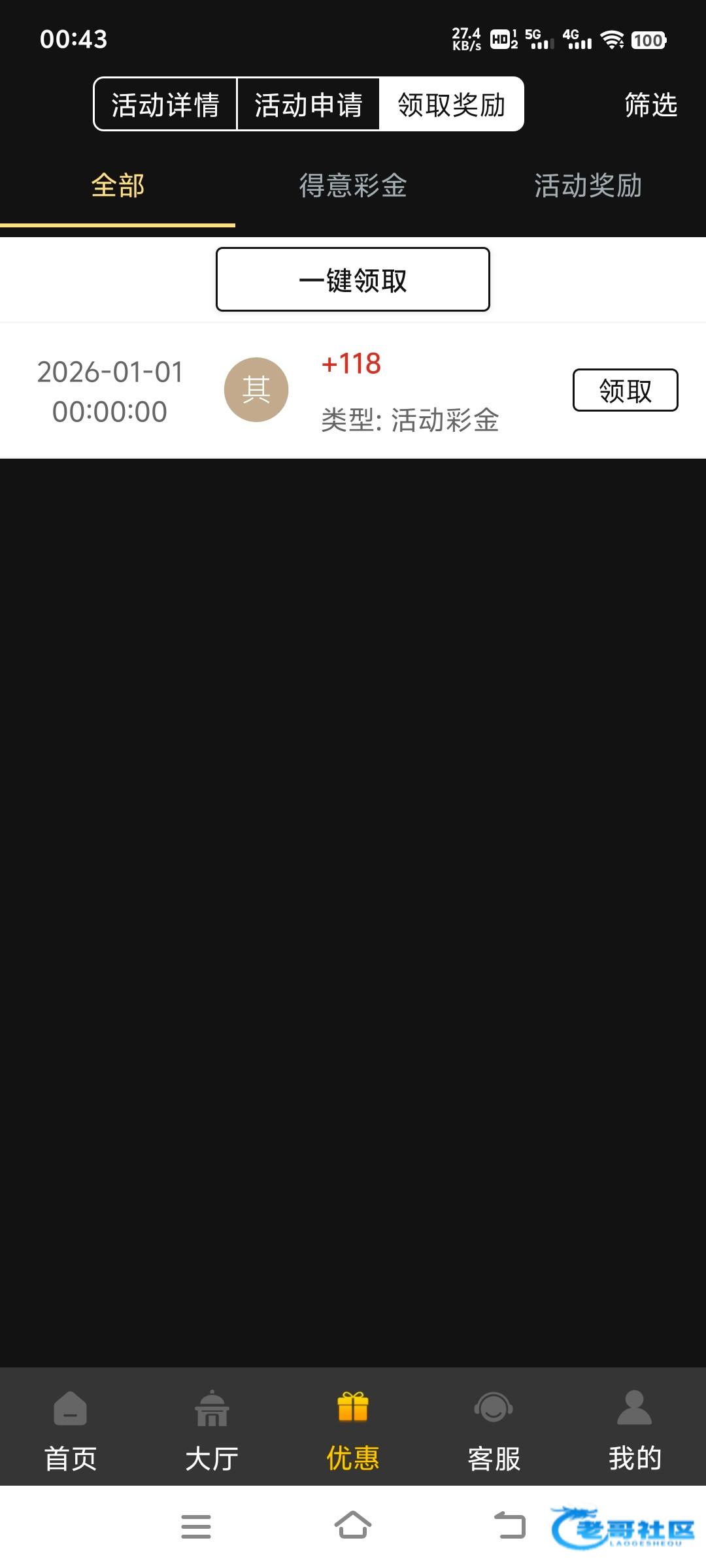The width and height of the screenshot is (706, 1568).
Task: Show the 全部 rewards tab
Action: tap(118, 186)
